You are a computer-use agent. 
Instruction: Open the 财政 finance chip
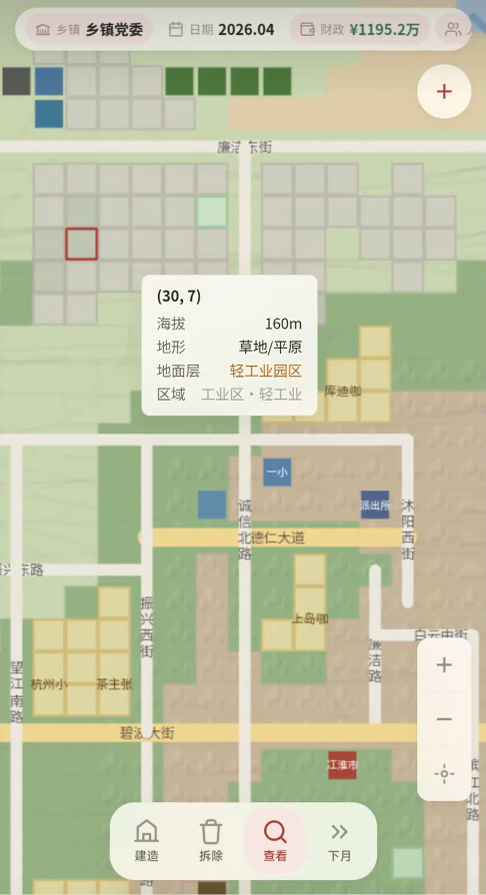point(360,30)
